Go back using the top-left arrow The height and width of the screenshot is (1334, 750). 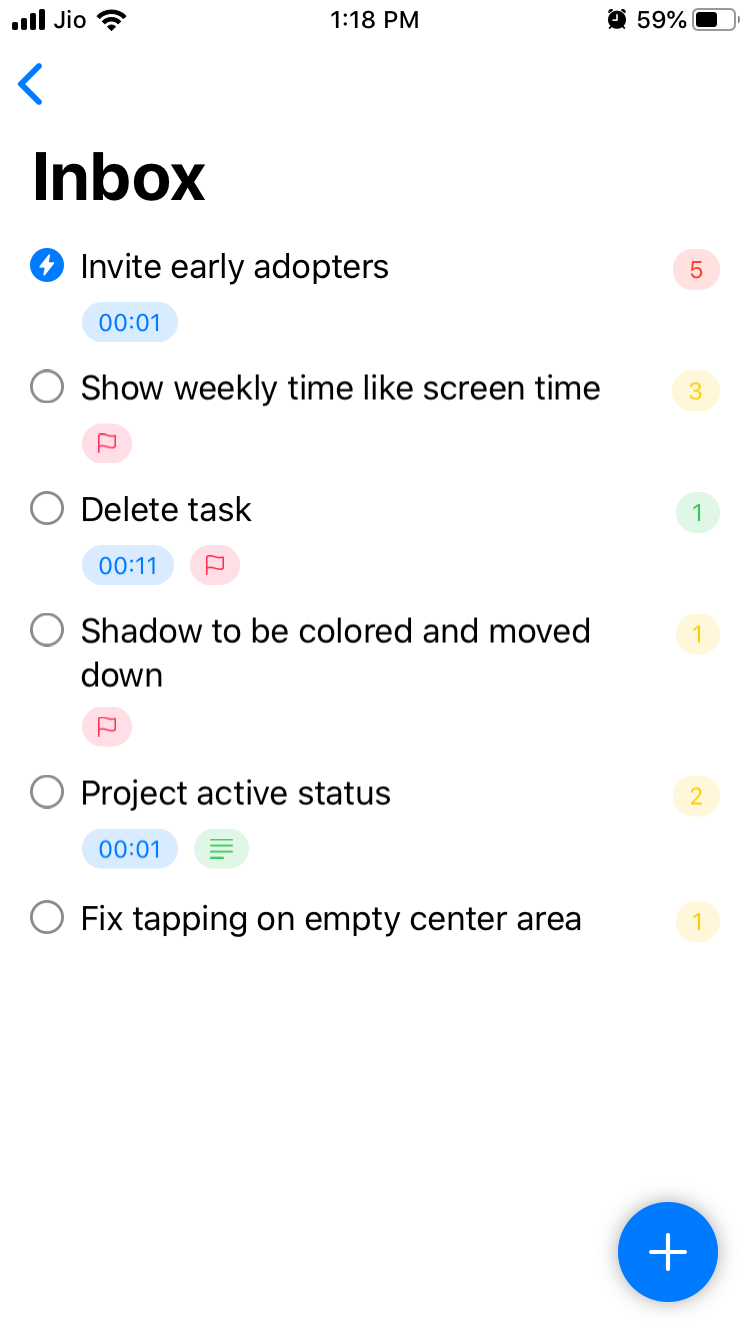[31, 84]
